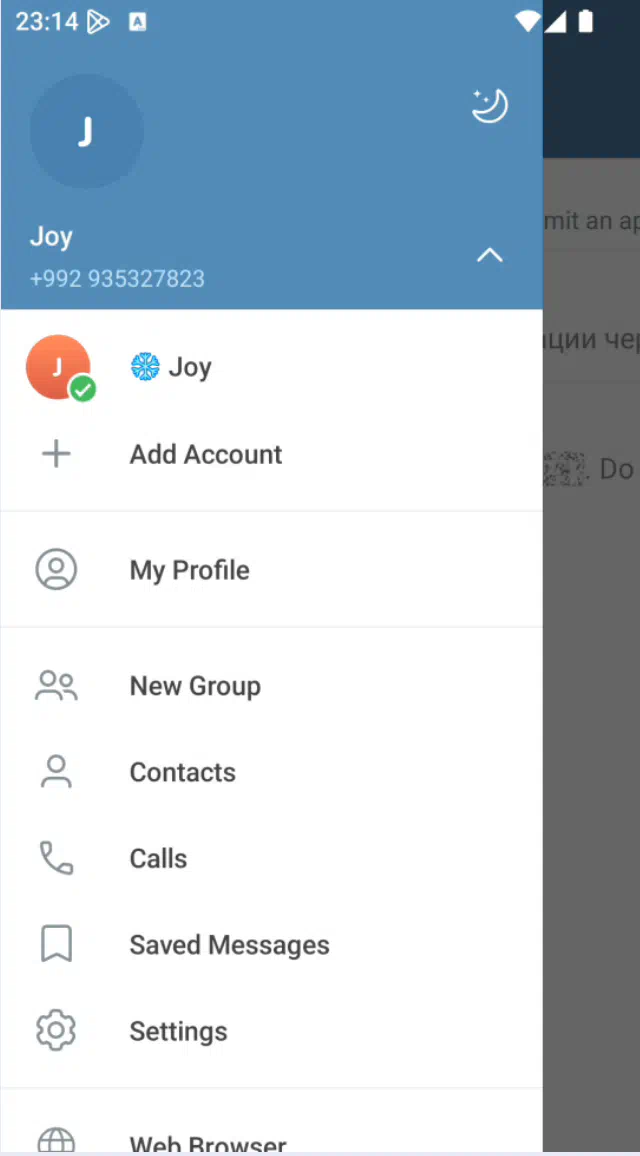Switch to night mode with the moon icon

click(490, 106)
